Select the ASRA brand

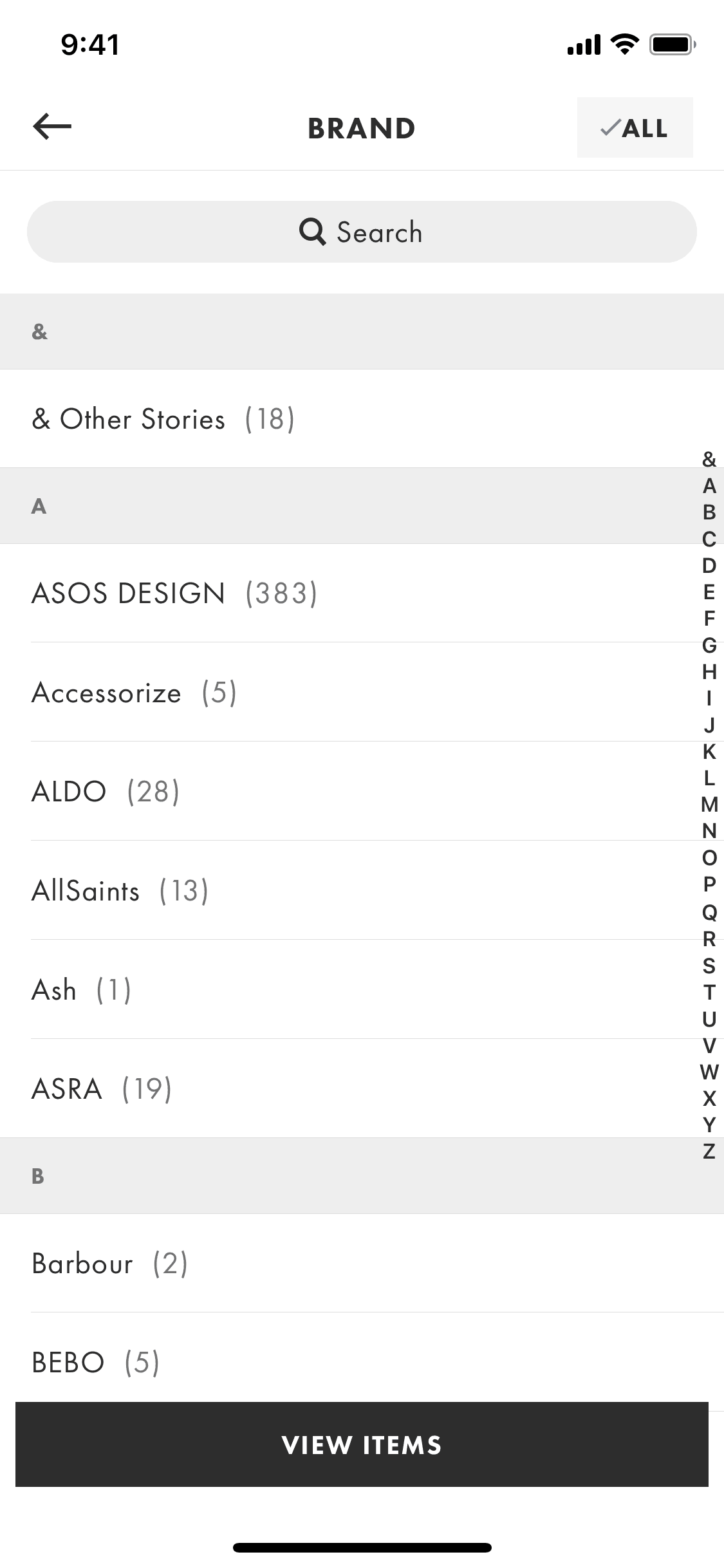[102, 1088]
